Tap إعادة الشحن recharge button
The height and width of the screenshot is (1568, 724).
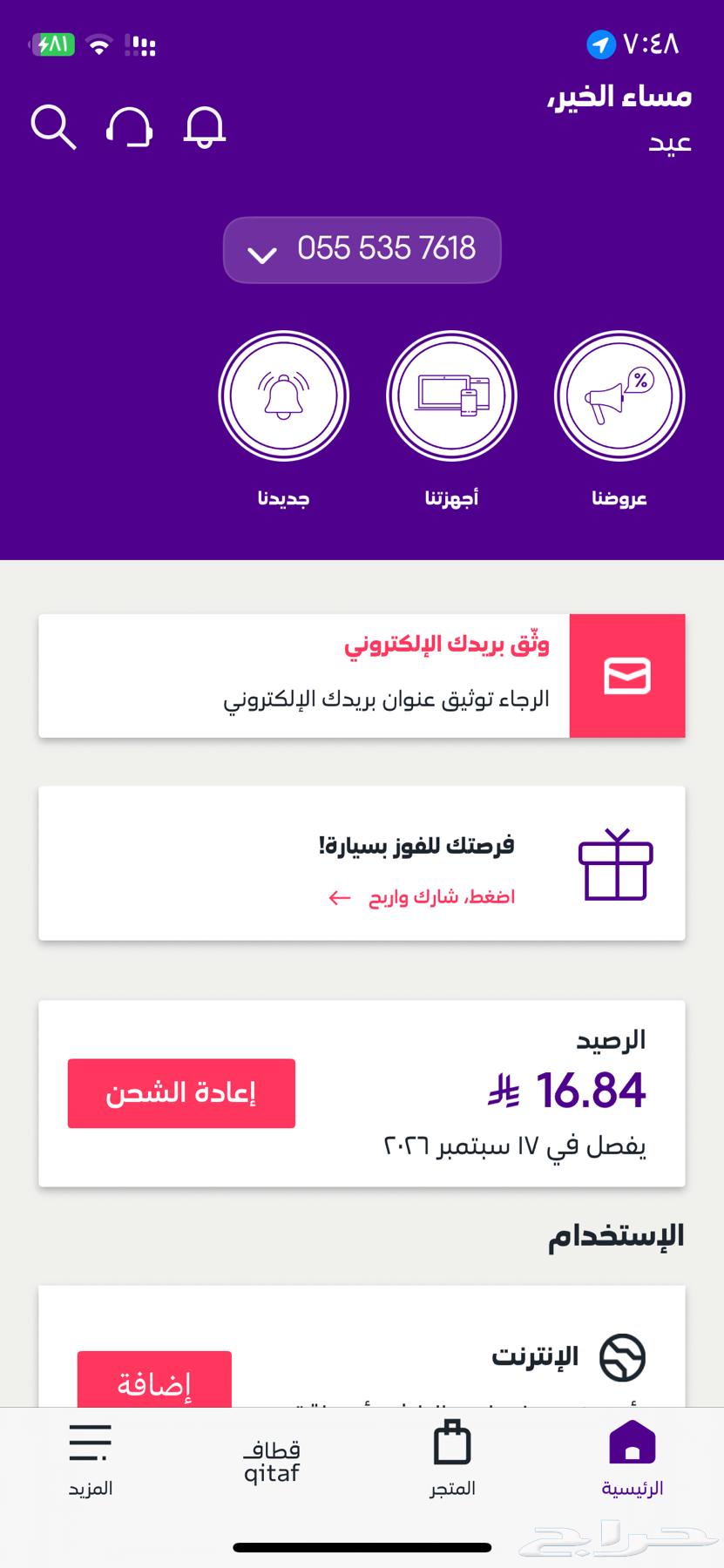coord(181,1093)
